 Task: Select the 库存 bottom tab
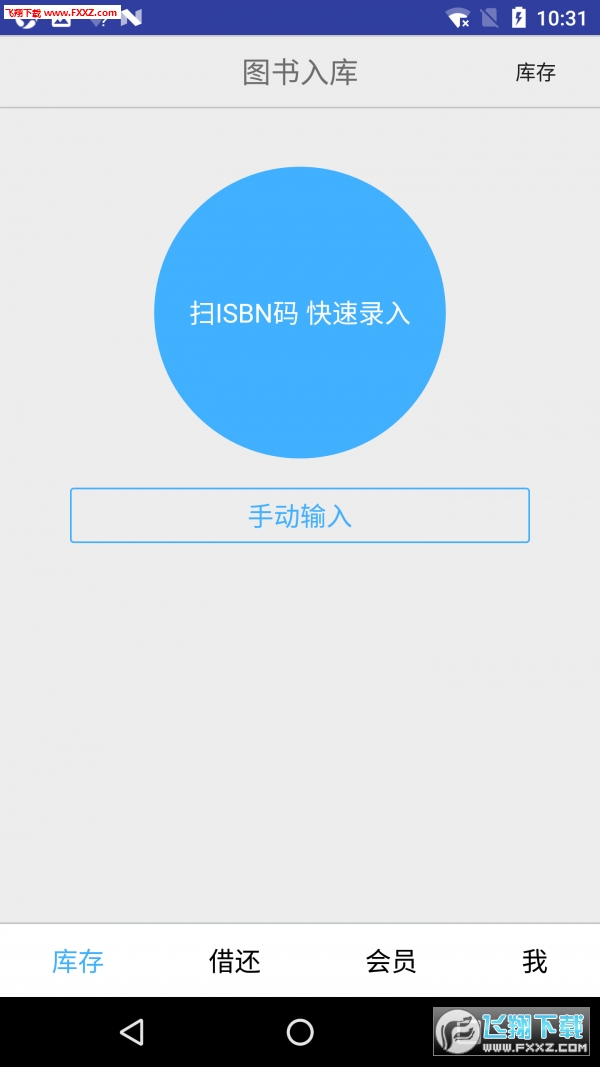coord(78,962)
